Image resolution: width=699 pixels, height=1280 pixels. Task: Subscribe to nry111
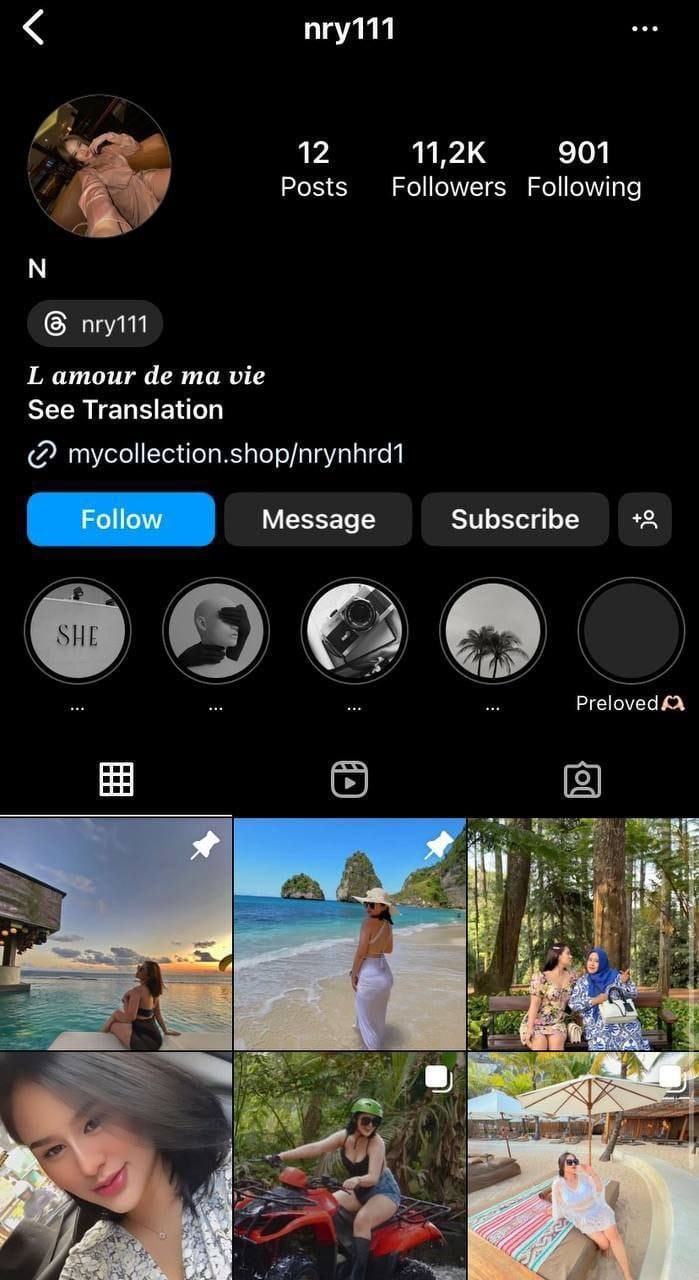click(x=514, y=519)
